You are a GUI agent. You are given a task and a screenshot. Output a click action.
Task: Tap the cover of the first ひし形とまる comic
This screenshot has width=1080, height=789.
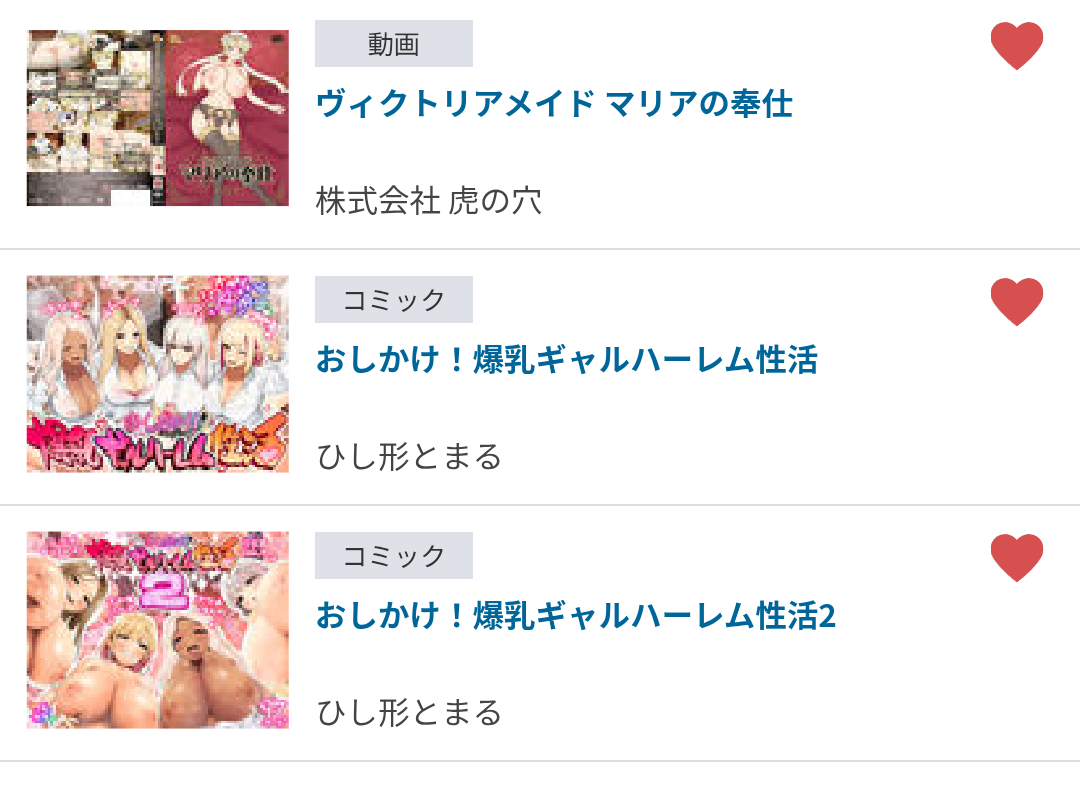(158, 374)
